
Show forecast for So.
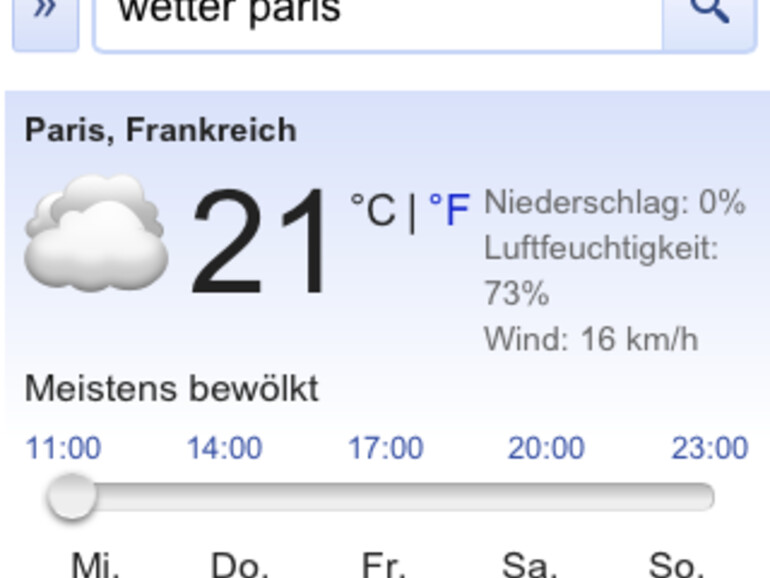677,564
